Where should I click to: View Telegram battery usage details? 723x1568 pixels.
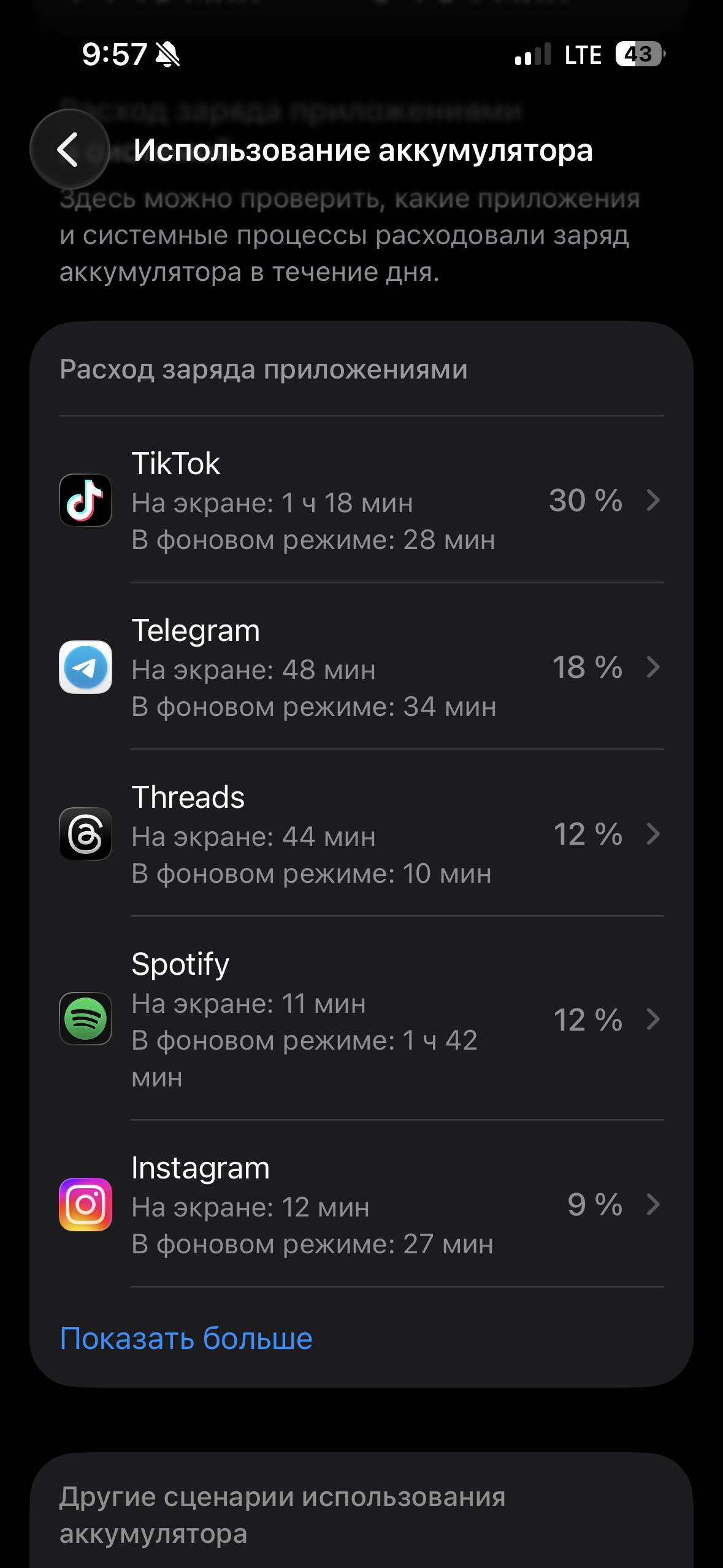tap(361, 667)
